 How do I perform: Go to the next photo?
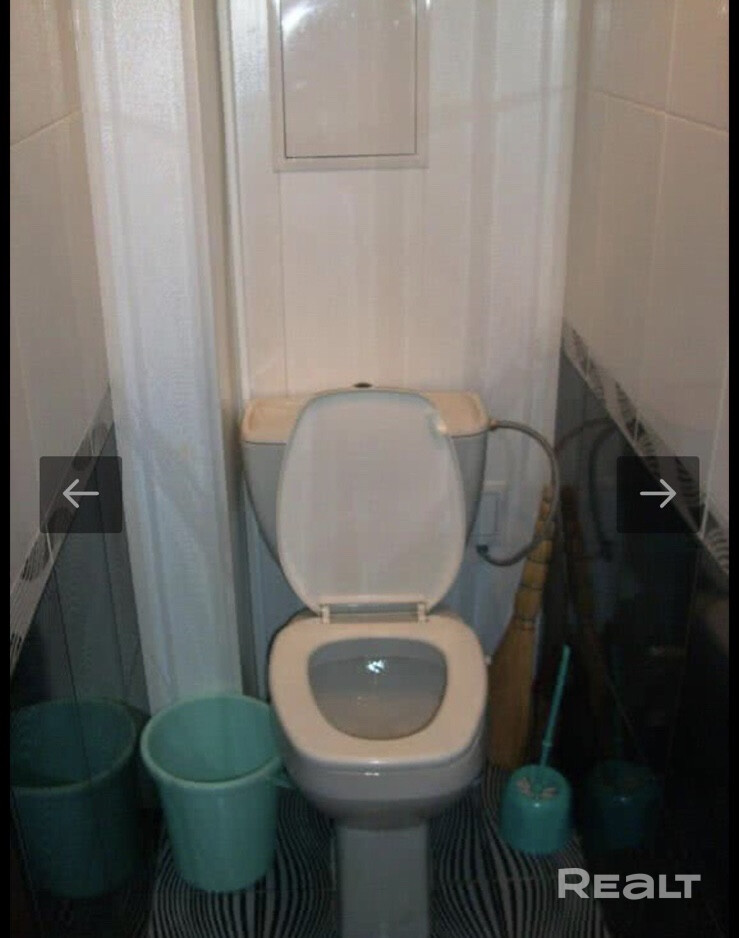pos(657,494)
